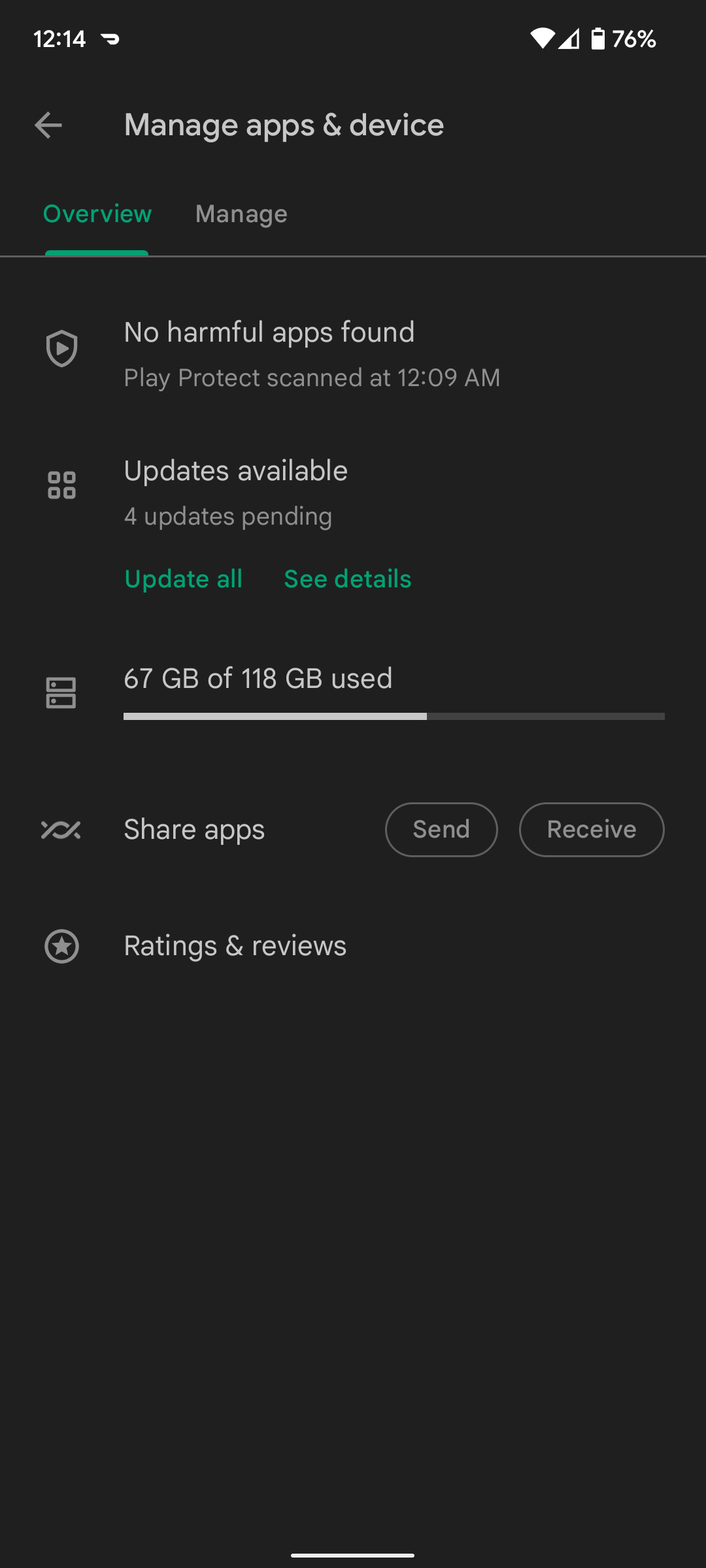Select the Overview tab
Image resolution: width=706 pixels, height=1568 pixels.
pyautogui.click(x=97, y=214)
